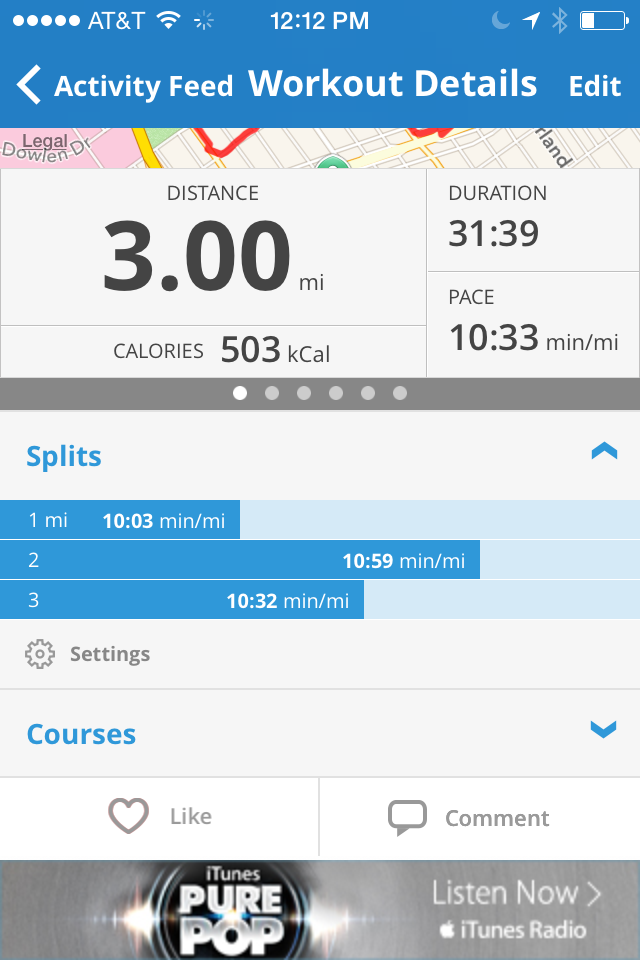Image resolution: width=640 pixels, height=960 pixels.
Task: Edit this workout
Action: tap(595, 86)
